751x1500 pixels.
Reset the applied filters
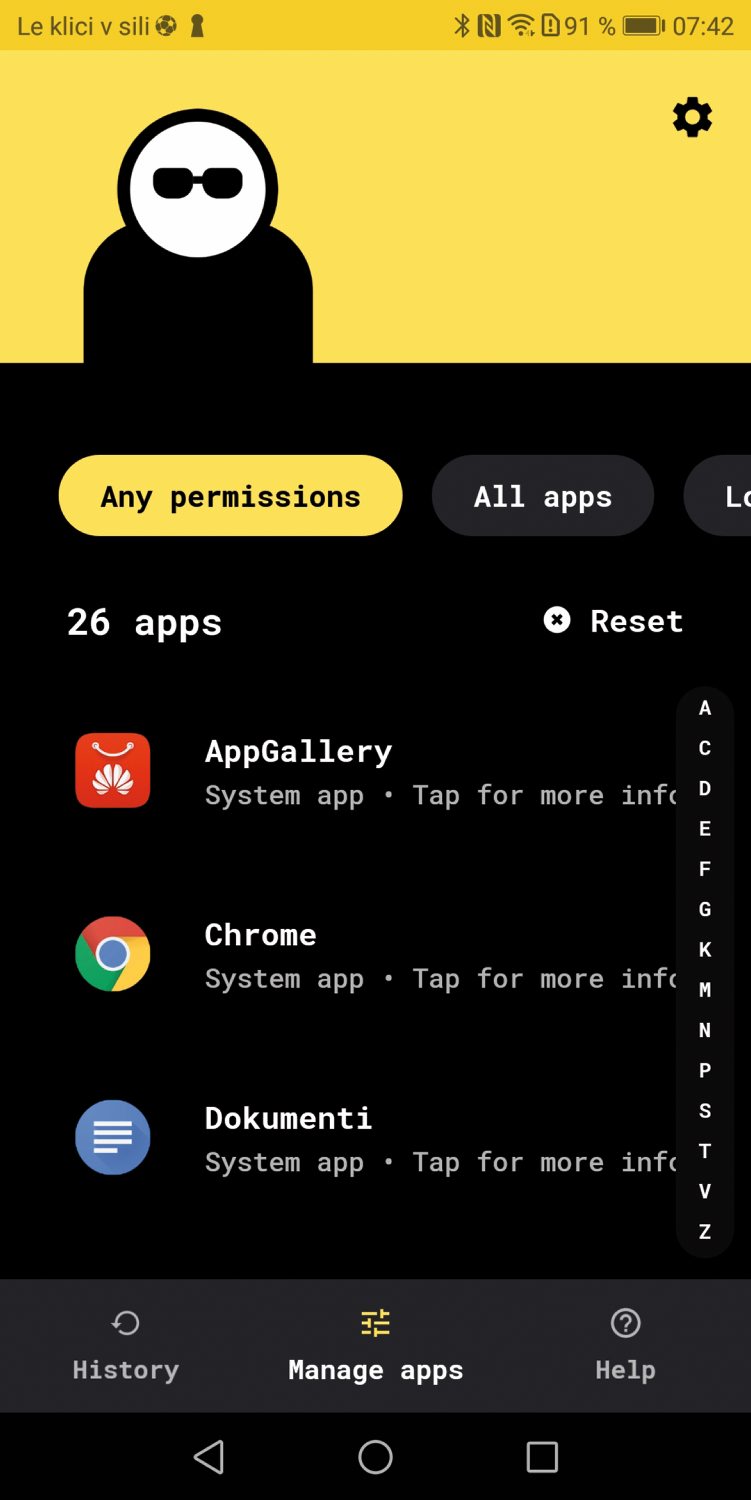click(x=614, y=621)
